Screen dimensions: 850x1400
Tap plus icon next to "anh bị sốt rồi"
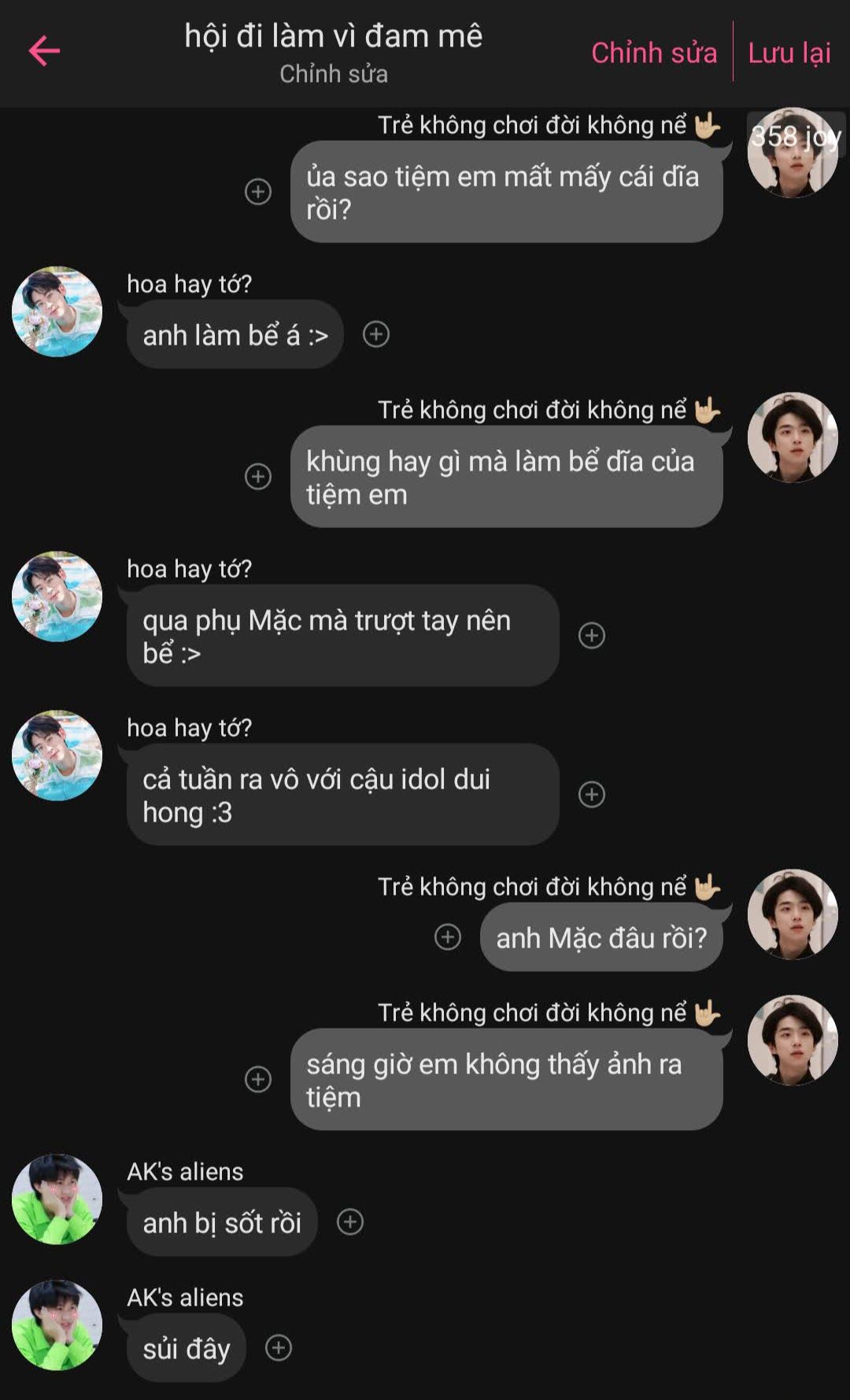coord(350,1221)
